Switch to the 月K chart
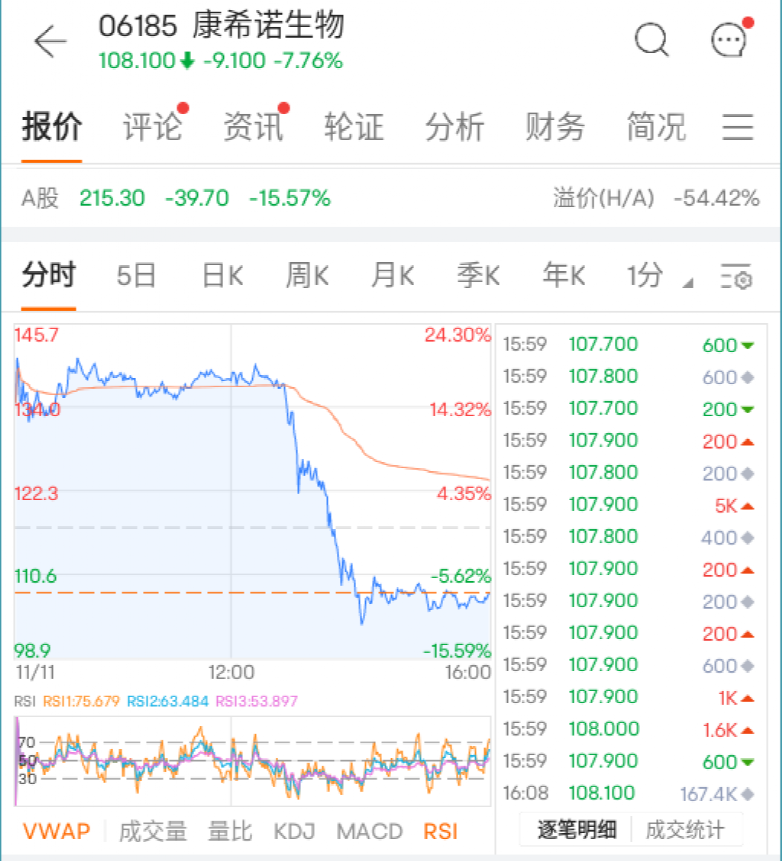Viewport: 782px width, 861px height. (392, 275)
